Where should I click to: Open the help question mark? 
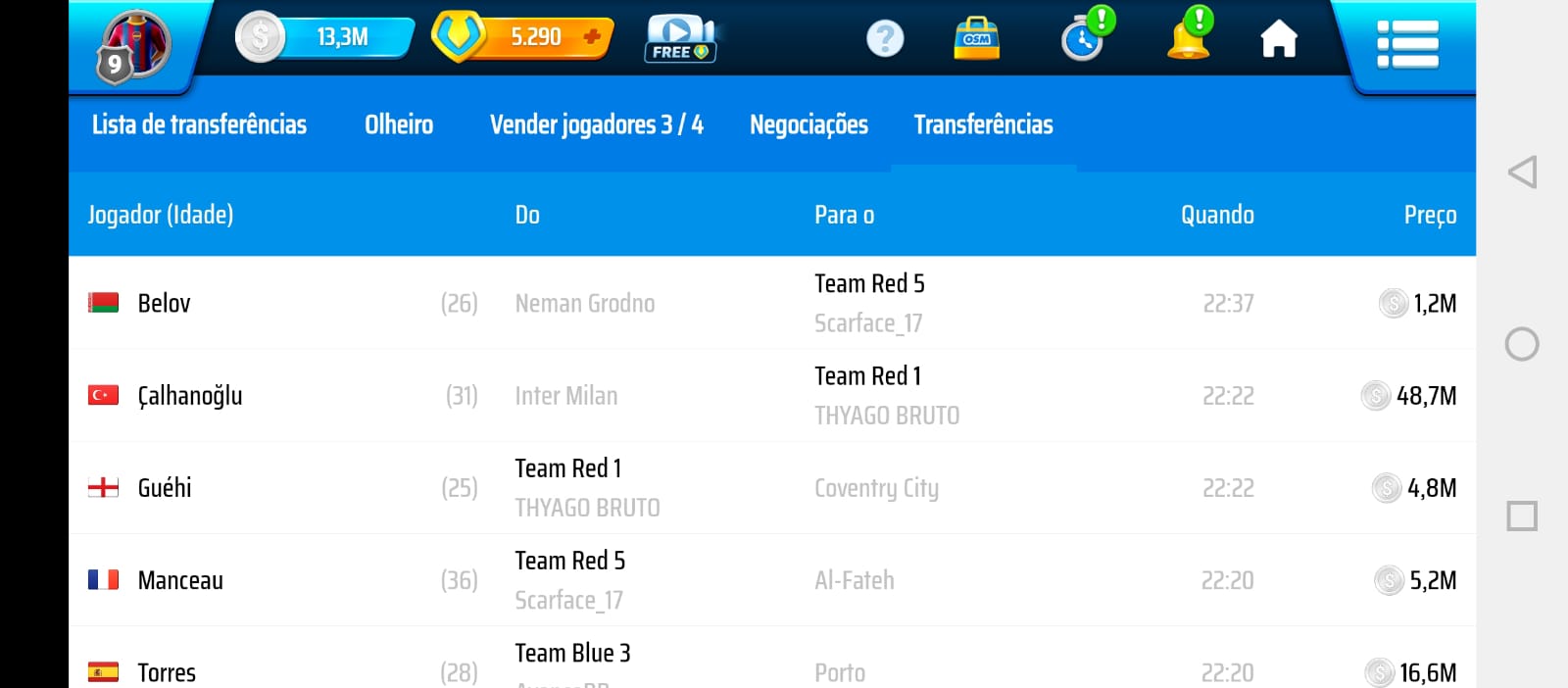click(x=885, y=38)
